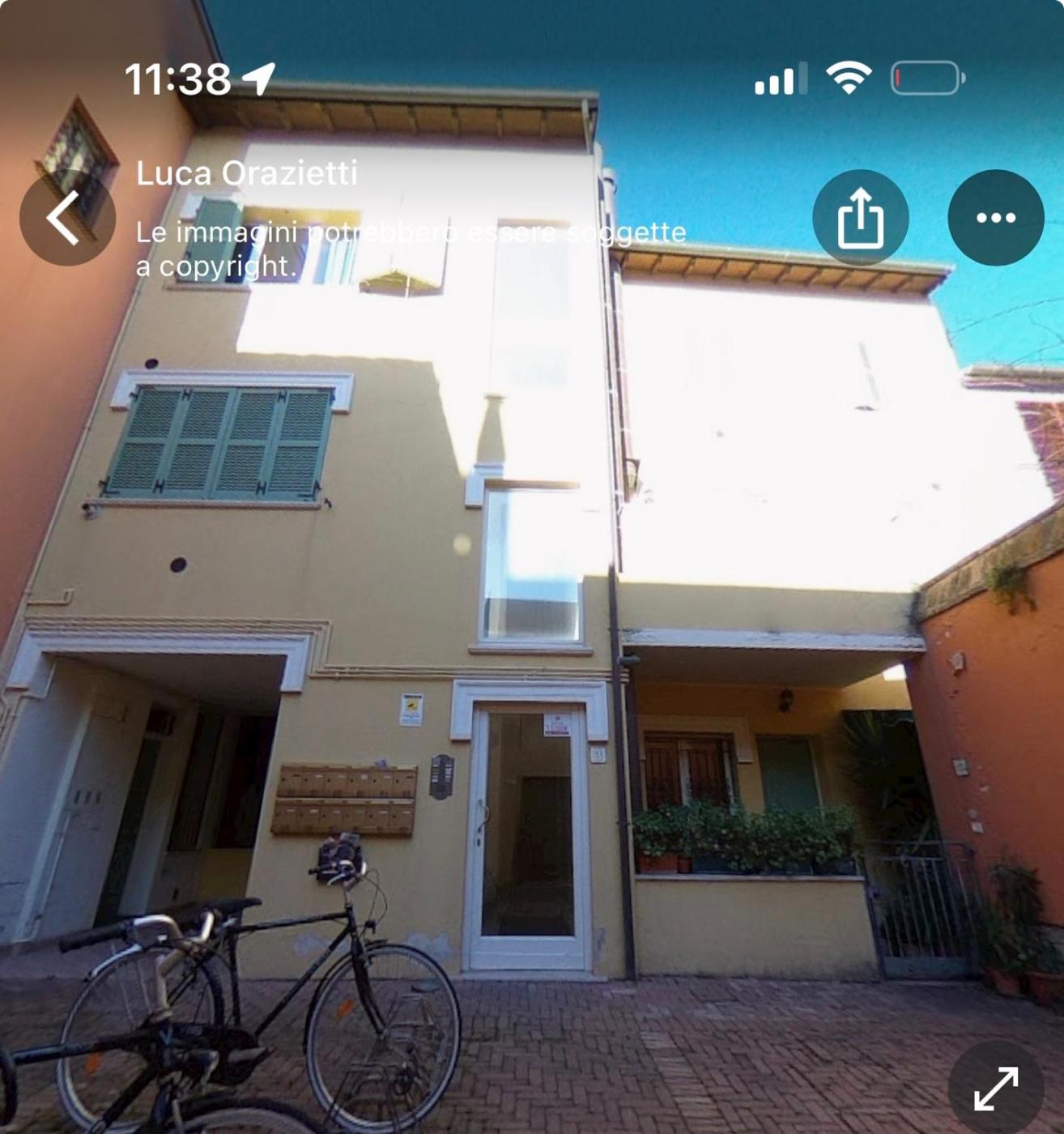Share this photo
Image resolution: width=1064 pixels, height=1134 pixels.
(x=860, y=217)
